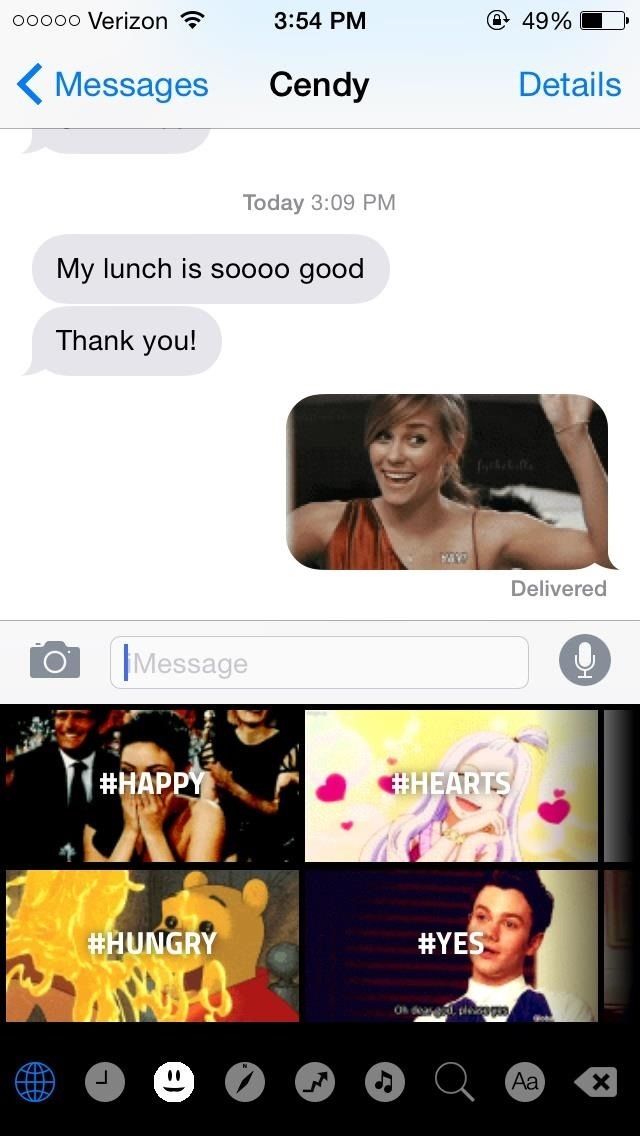Switch to the smiley reactions tab
This screenshot has width=640, height=1136.
pos(173,1081)
